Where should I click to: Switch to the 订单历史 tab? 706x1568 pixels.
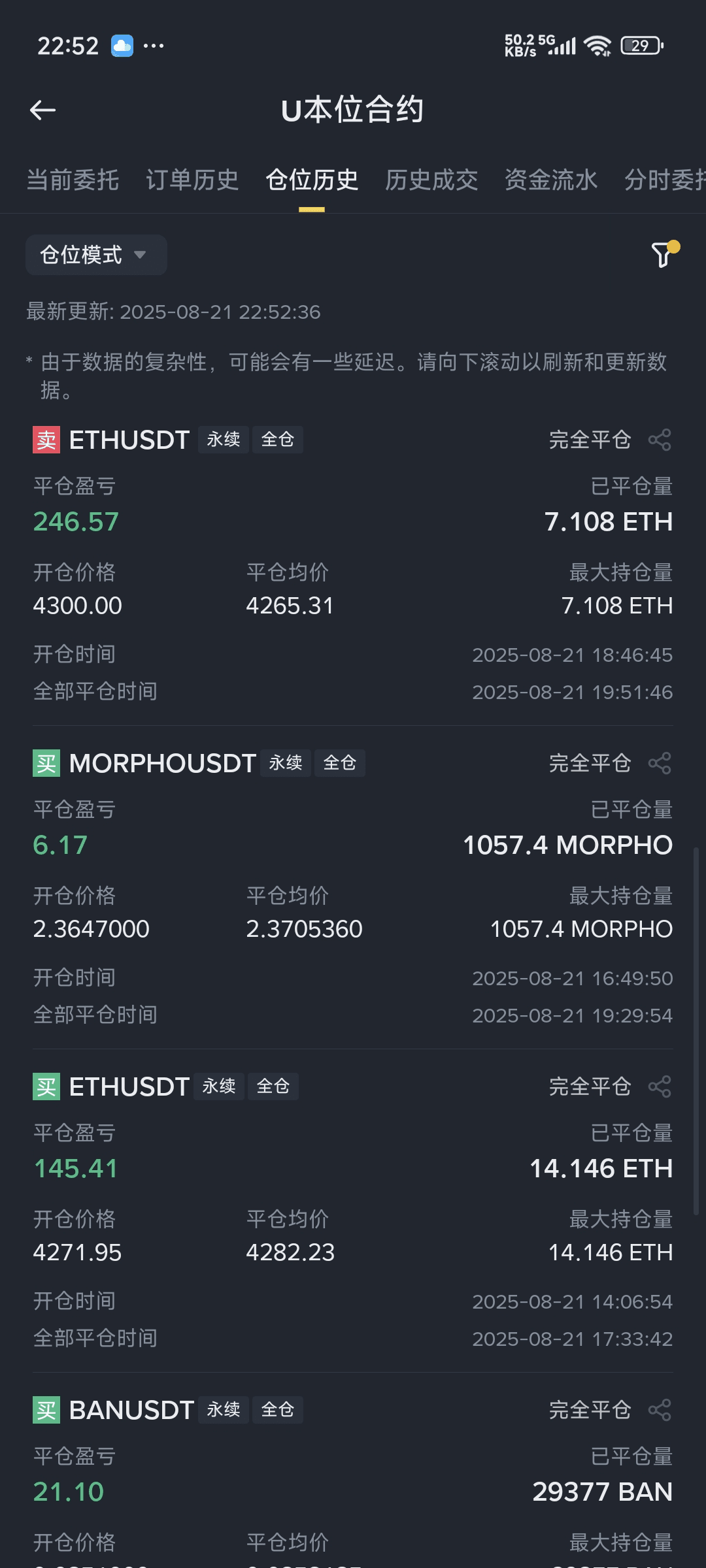(192, 180)
